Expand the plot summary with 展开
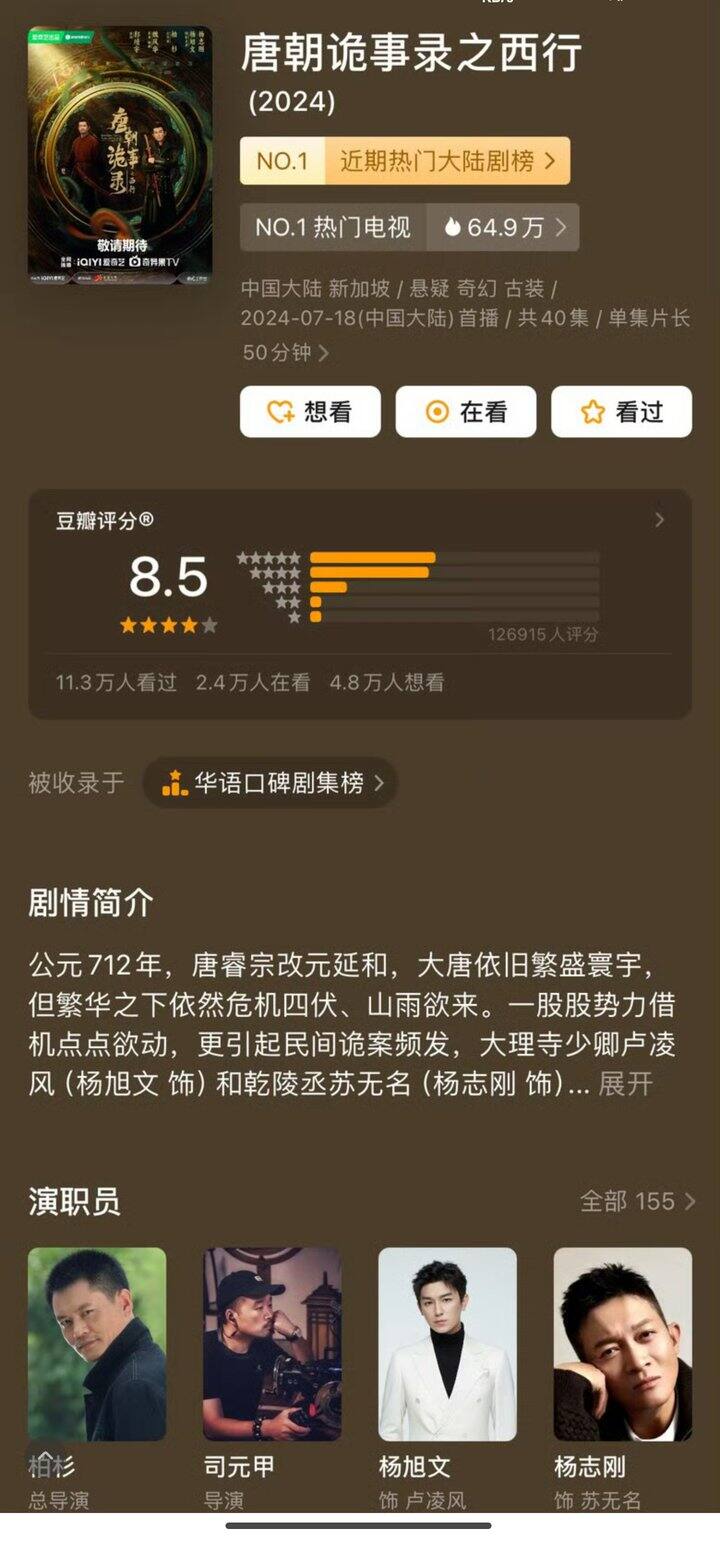 coord(625,1084)
